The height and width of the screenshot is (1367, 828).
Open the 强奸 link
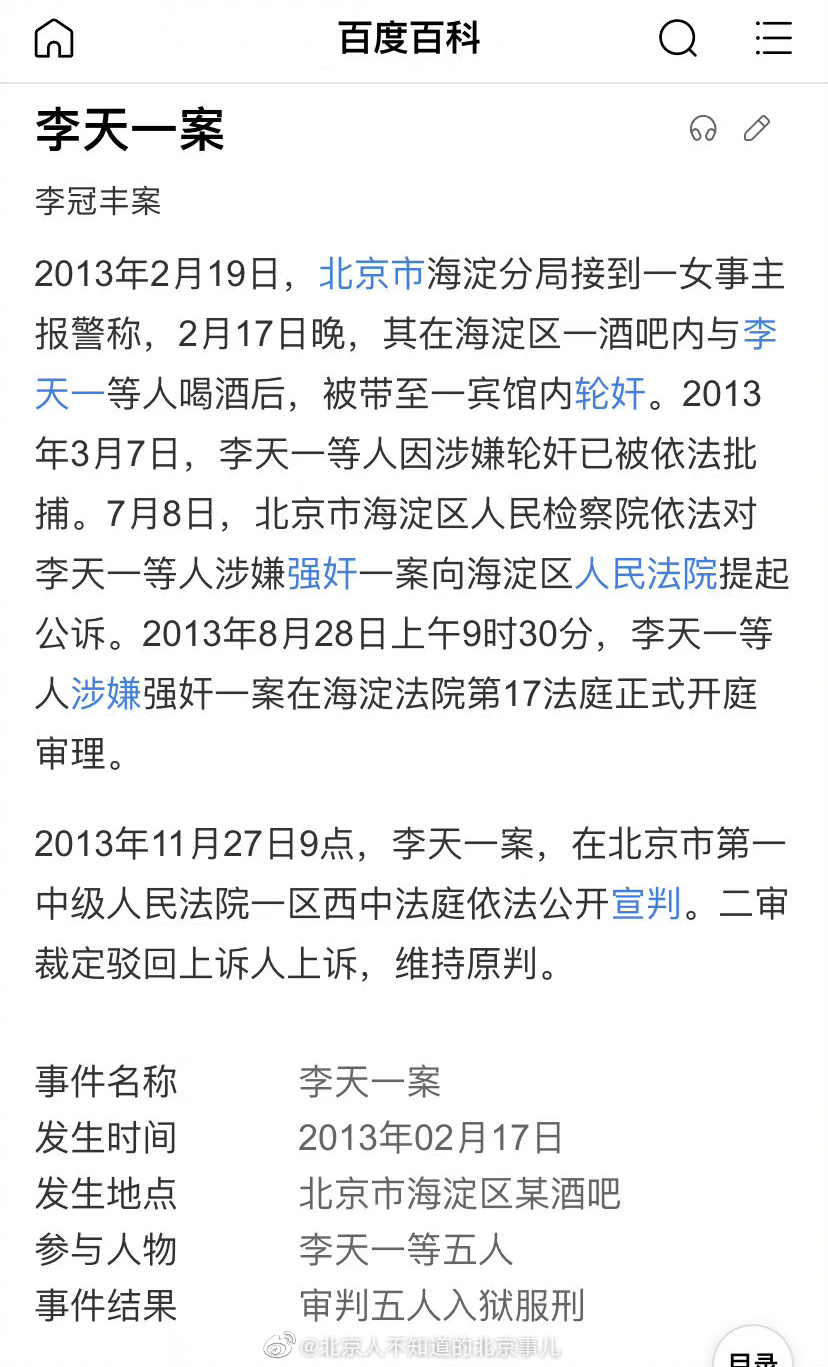[x=322, y=574]
